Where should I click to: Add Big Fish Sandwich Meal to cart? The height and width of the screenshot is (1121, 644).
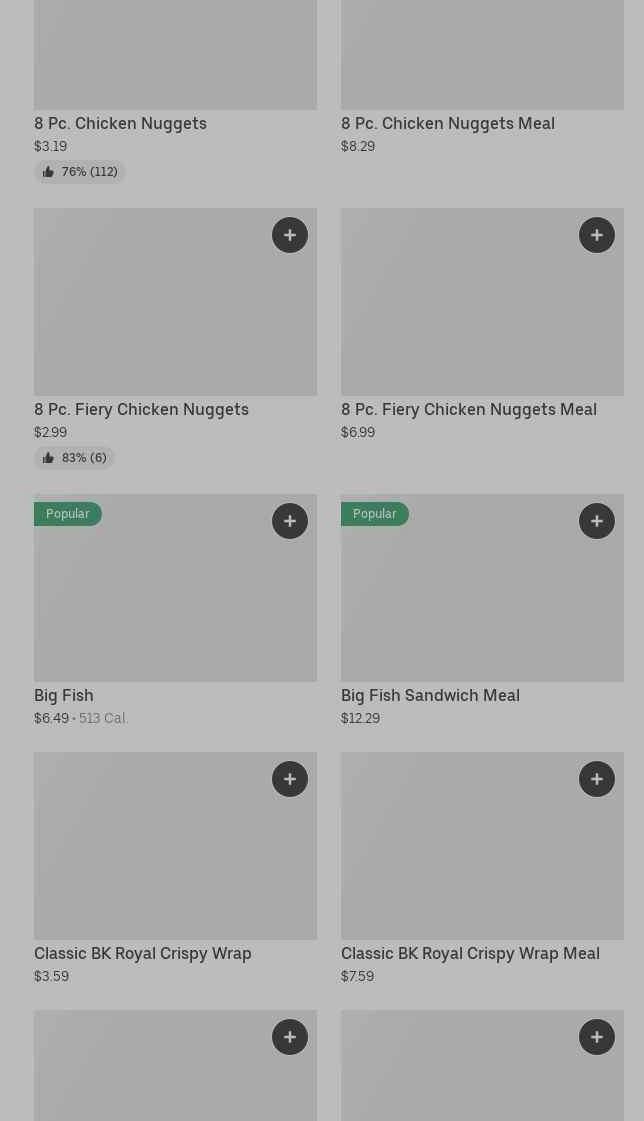(x=597, y=521)
